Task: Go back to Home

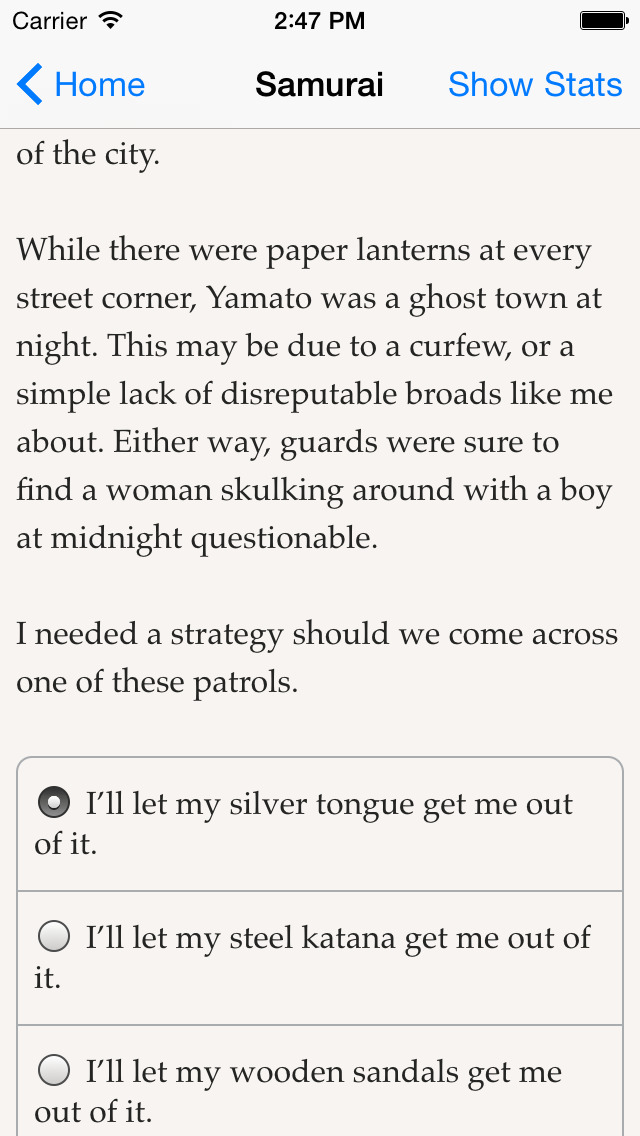Action: (x=81, y=85)
